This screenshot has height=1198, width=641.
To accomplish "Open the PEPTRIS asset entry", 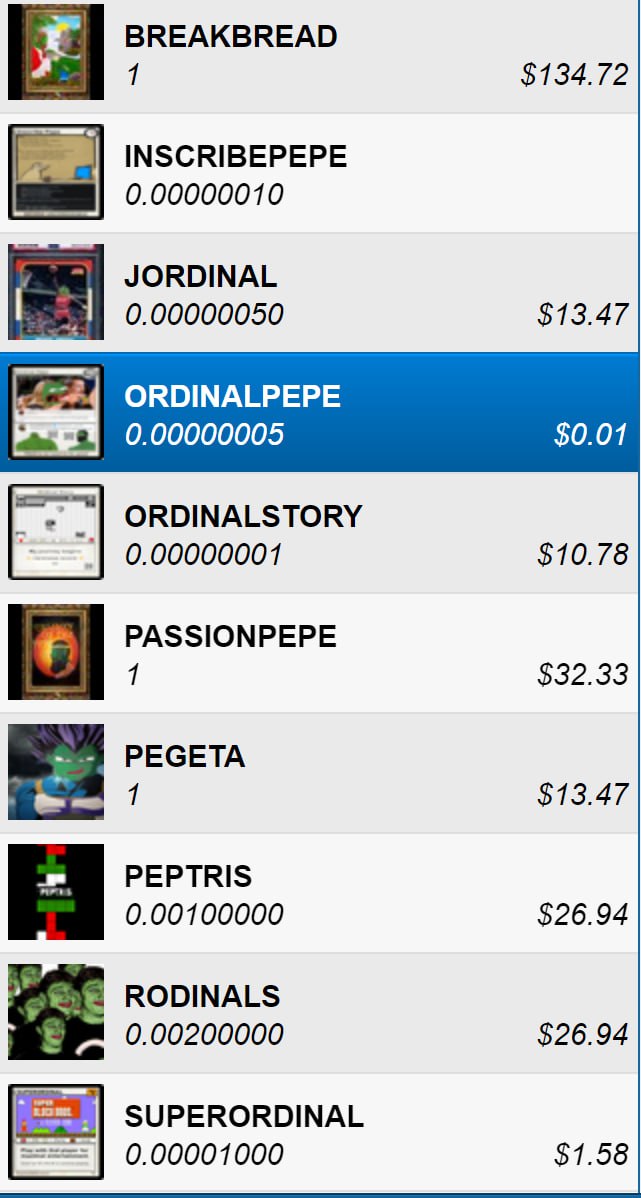I will click(x=319, y=892).
